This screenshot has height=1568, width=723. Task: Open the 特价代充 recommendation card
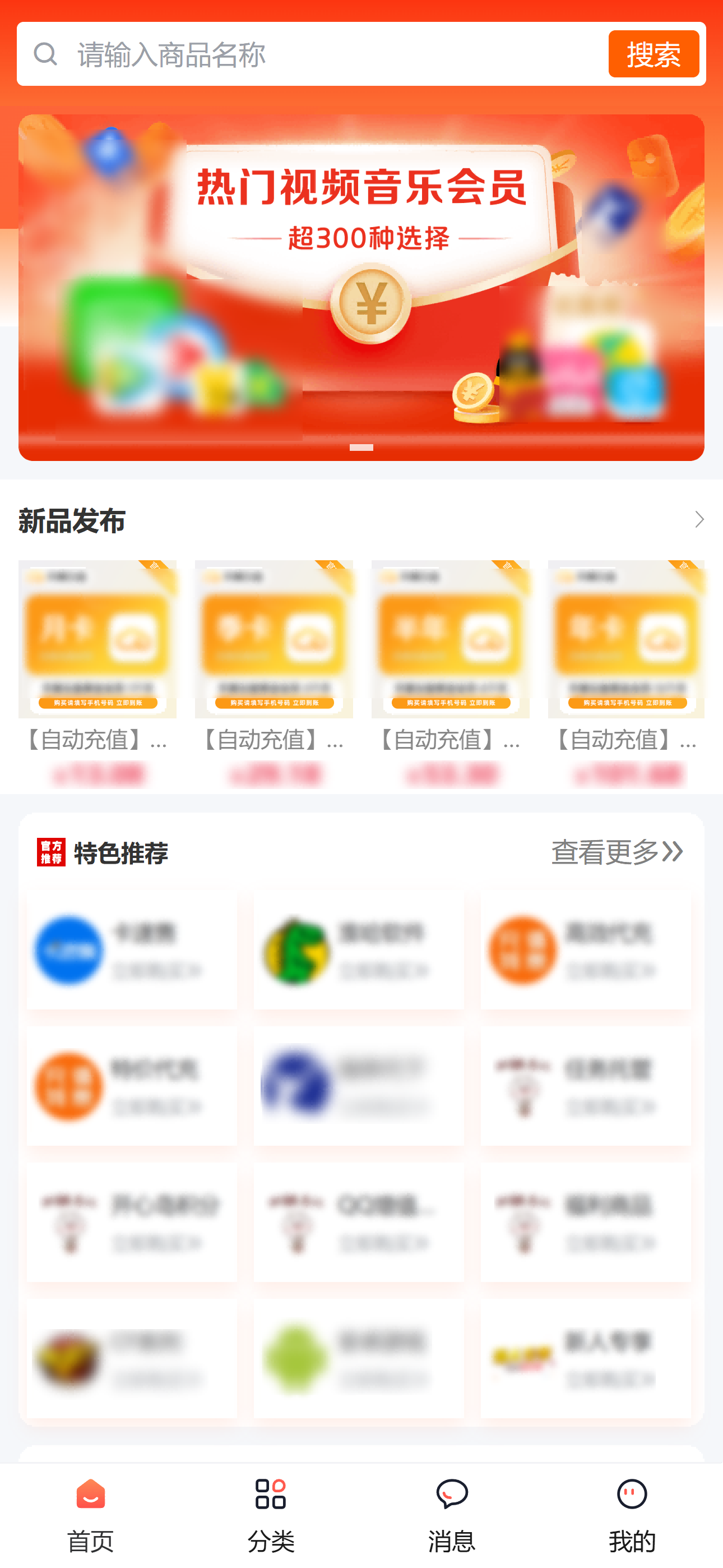(132, 1086)
